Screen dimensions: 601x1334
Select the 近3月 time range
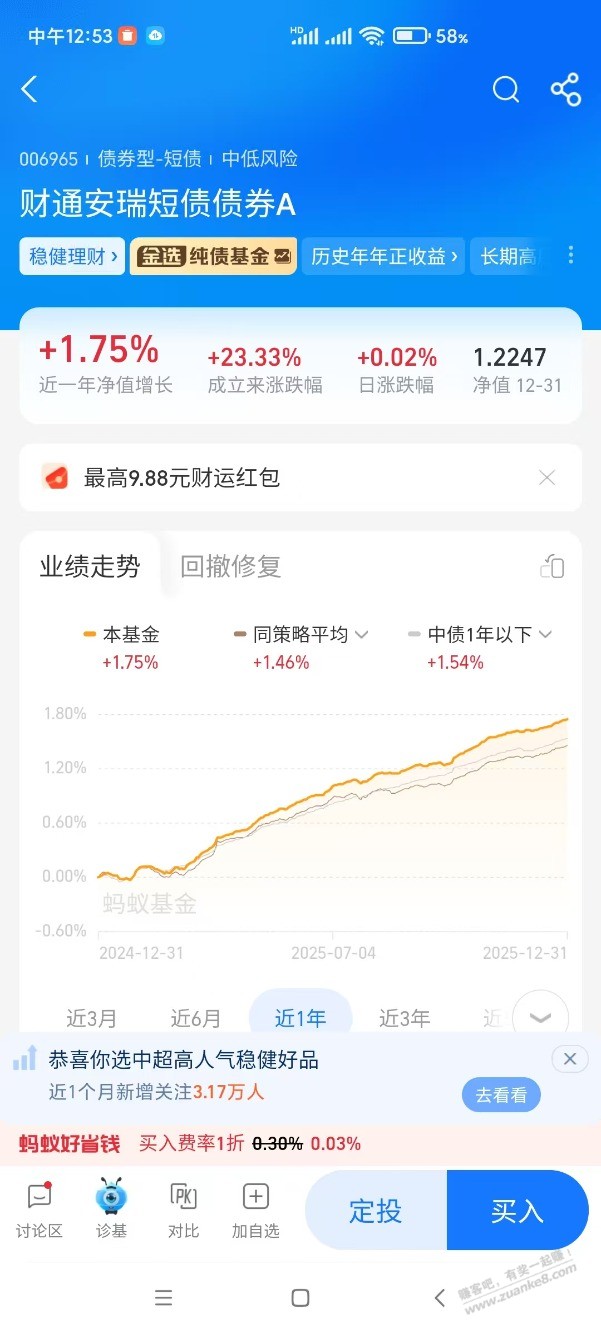92,1018
